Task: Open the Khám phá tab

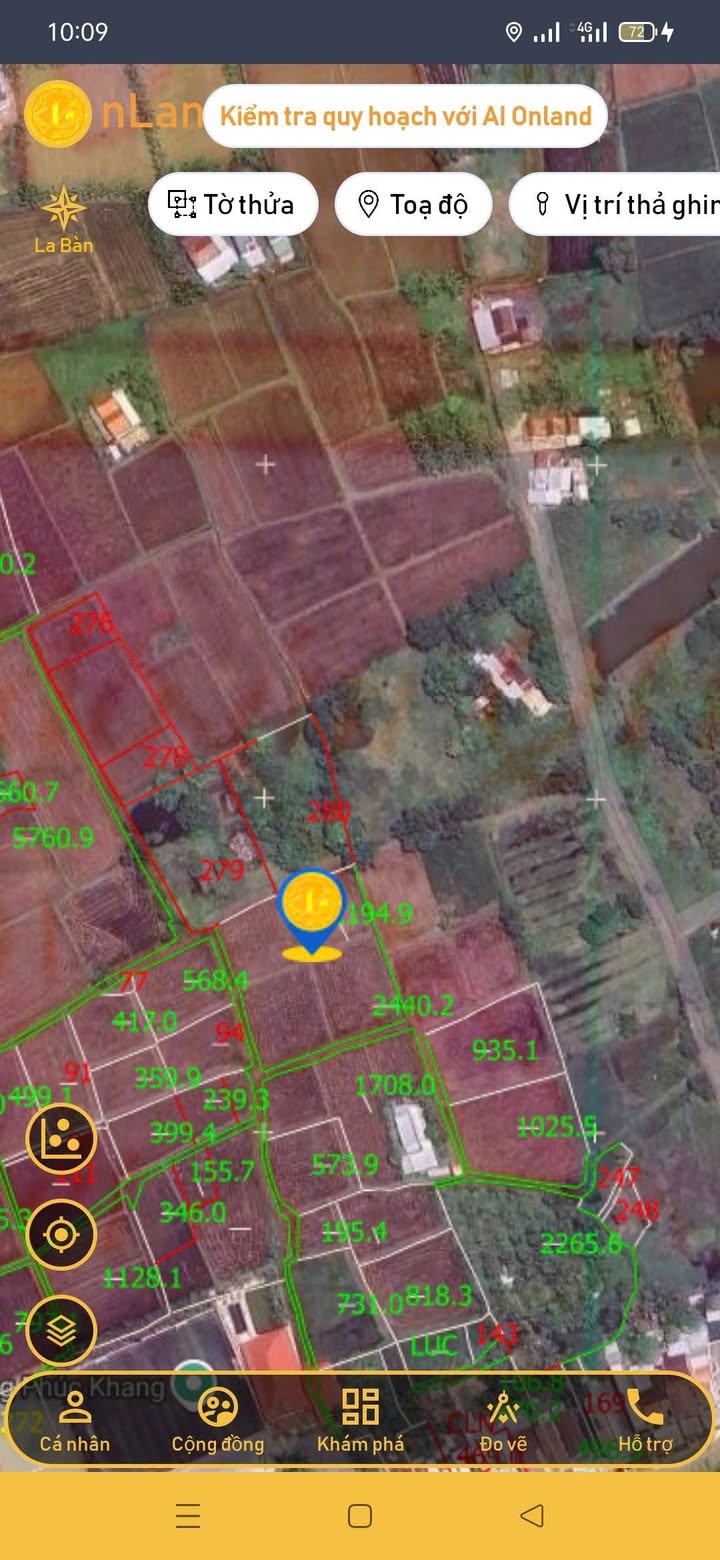Action: point(360,1420)
